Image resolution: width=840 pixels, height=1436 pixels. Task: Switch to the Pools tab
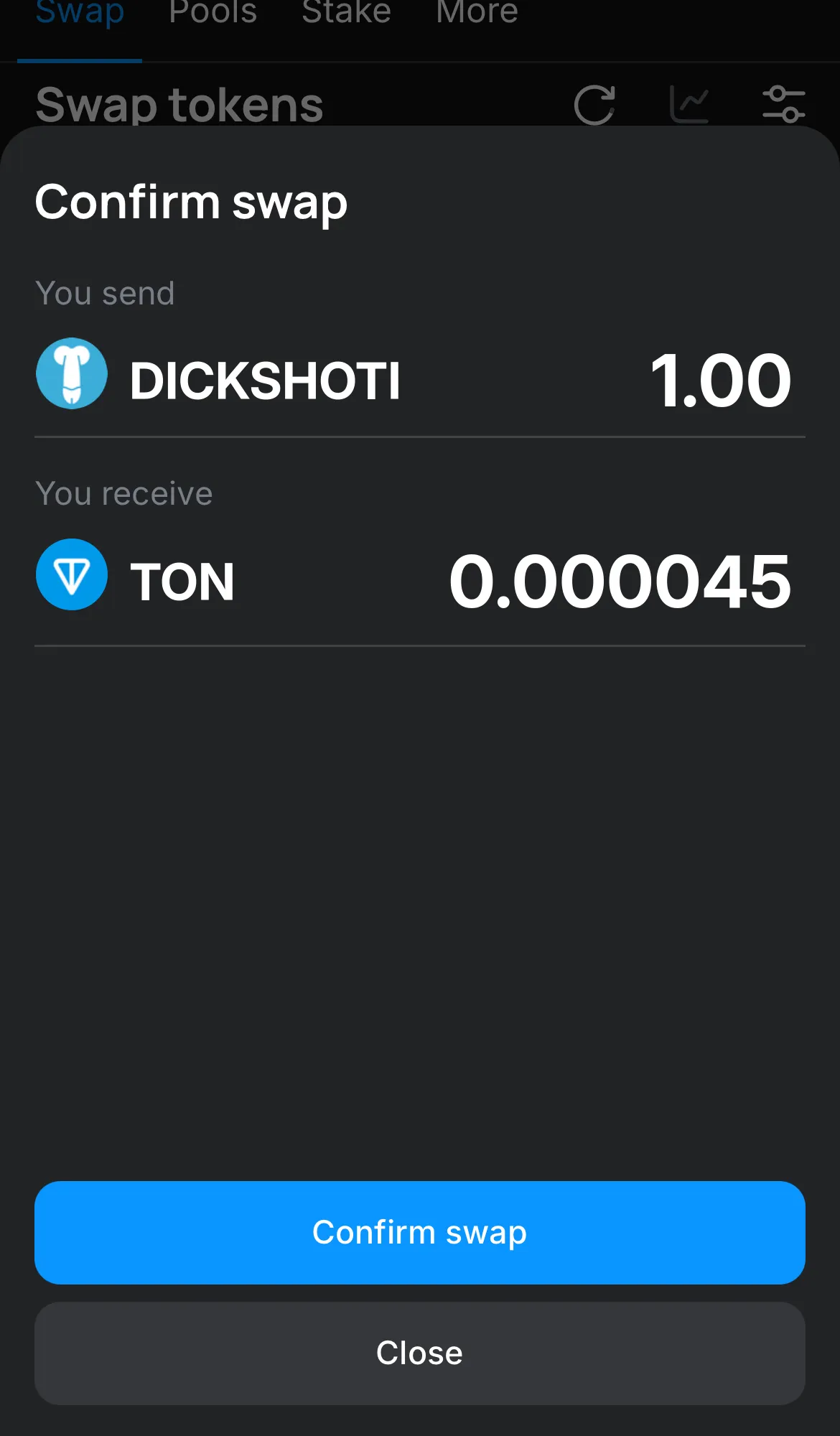pos(213,13)
